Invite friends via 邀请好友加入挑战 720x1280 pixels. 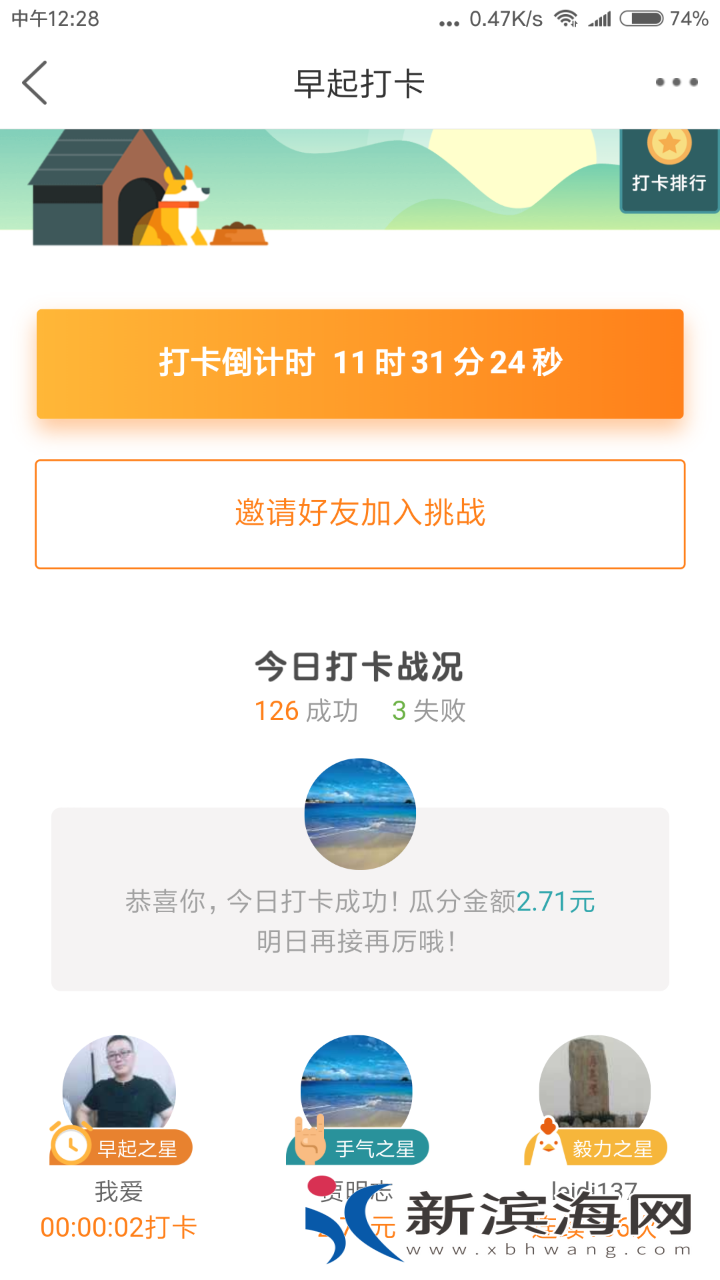[360, 514]
